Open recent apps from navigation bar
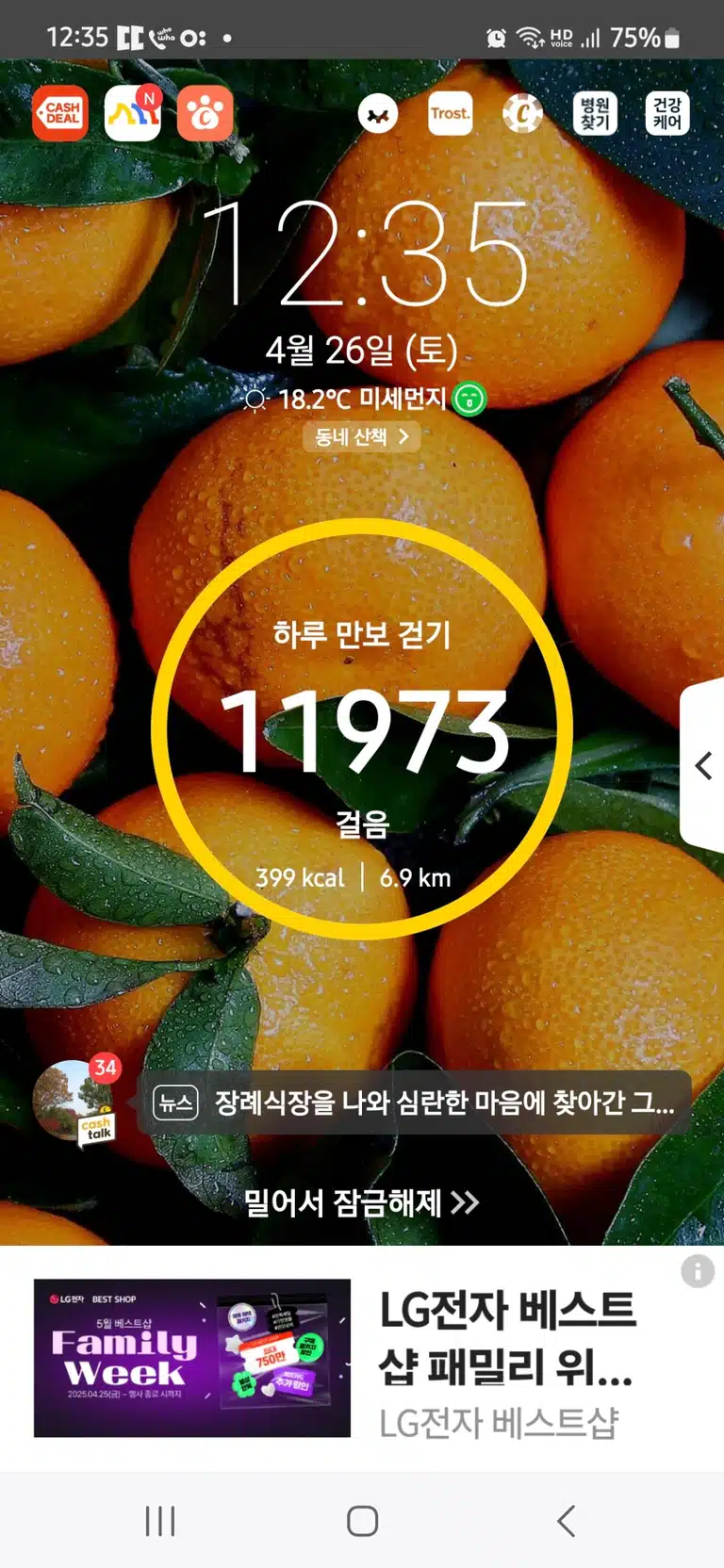This screenshot has width=724, height=1568. pos(160,1521)
